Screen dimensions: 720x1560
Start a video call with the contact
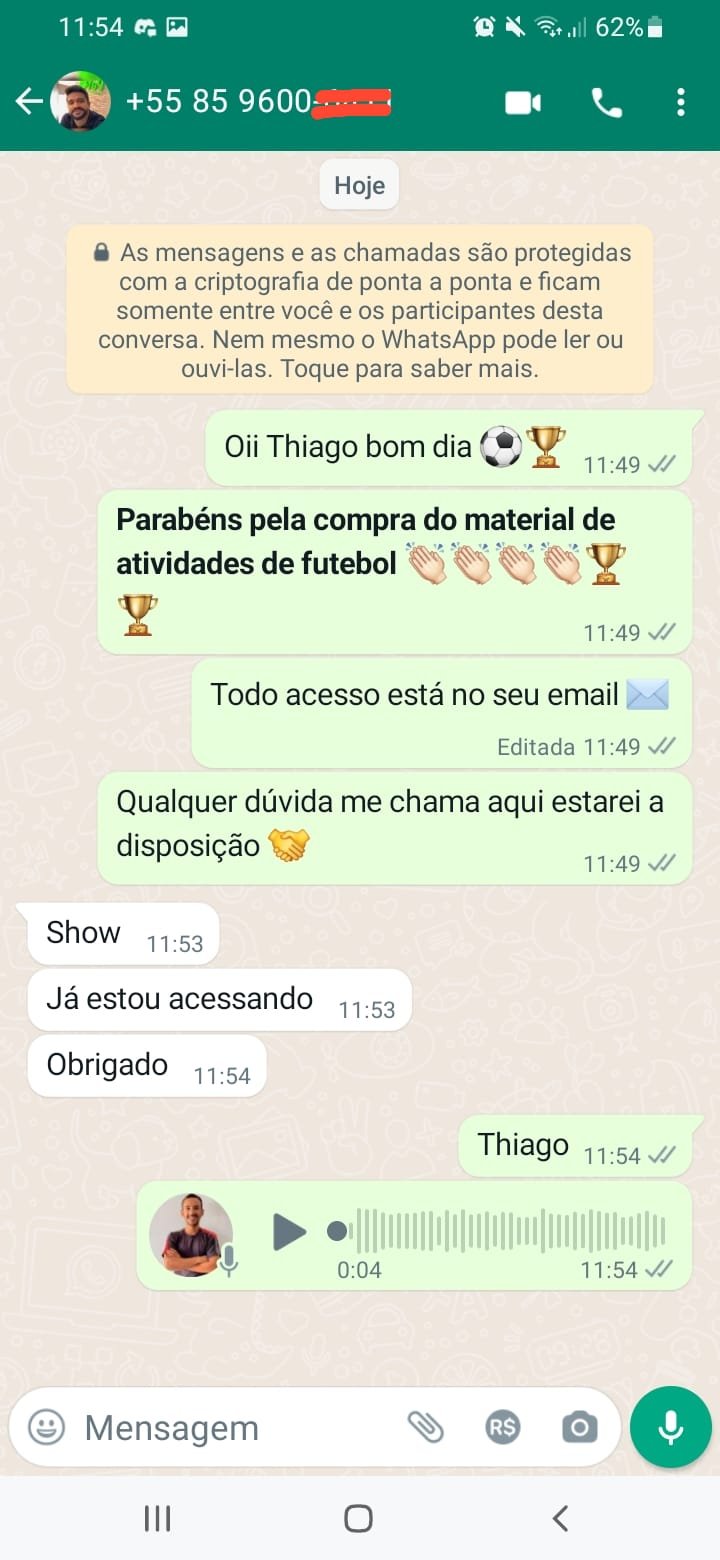522,102
